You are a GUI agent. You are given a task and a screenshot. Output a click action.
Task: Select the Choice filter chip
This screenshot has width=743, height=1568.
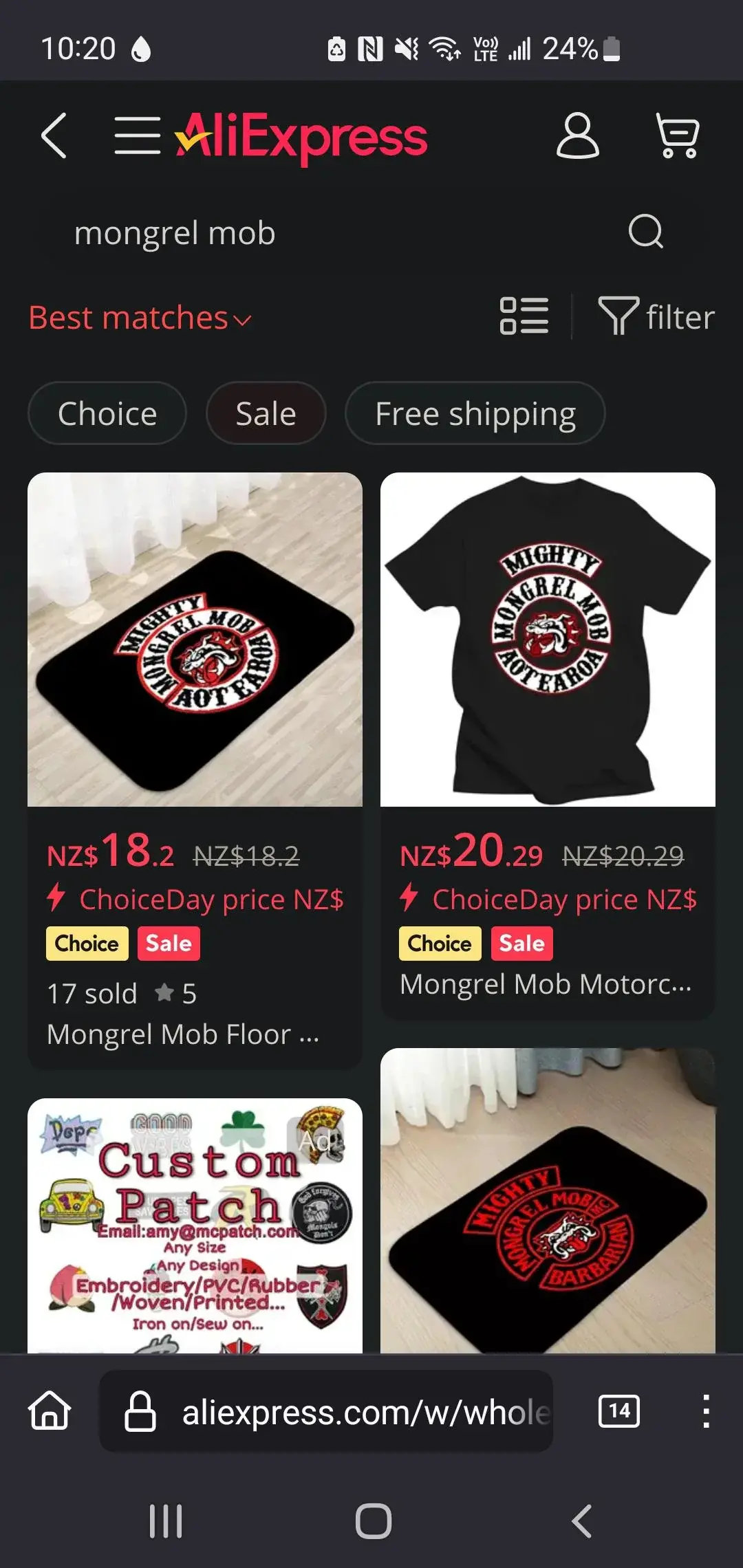(x=107, y=413)
